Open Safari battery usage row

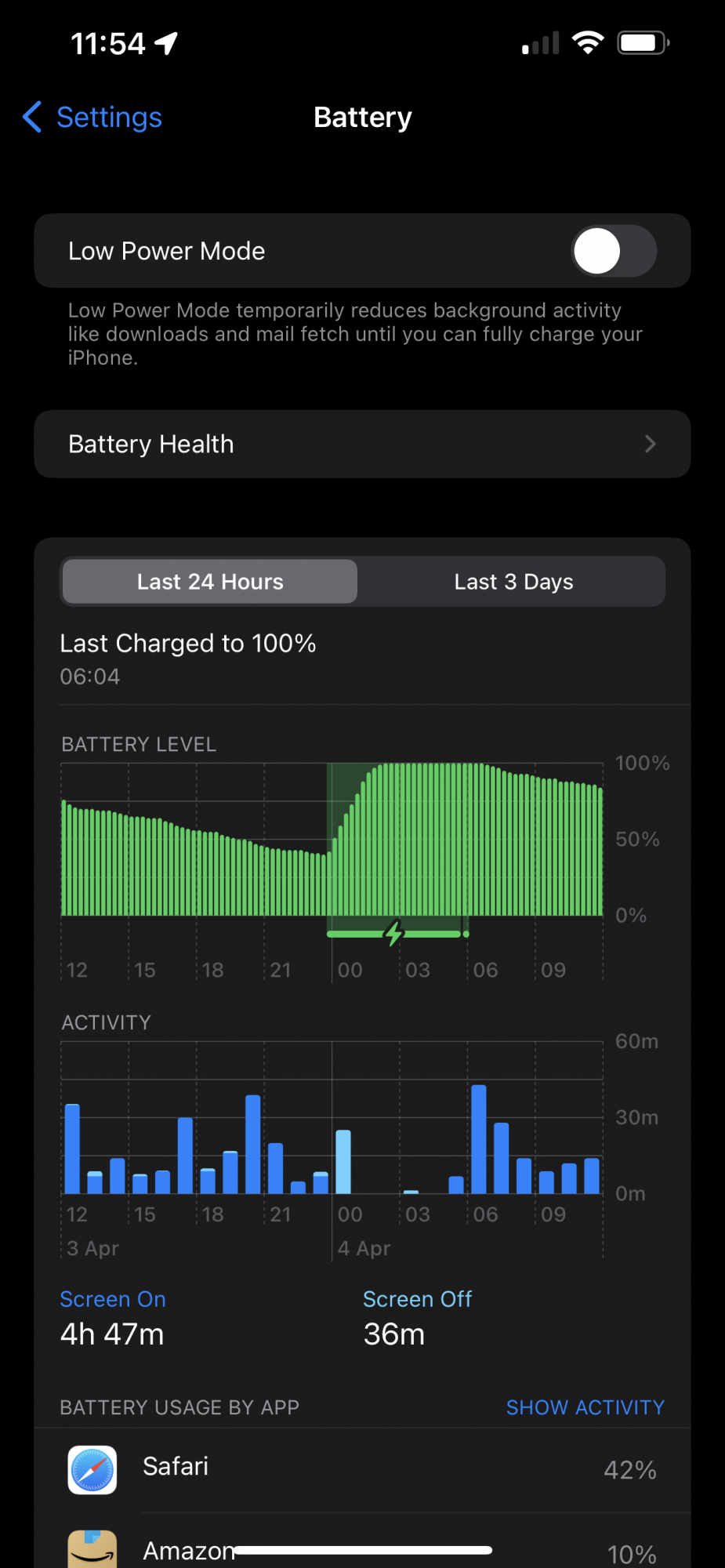[362, 1470]
